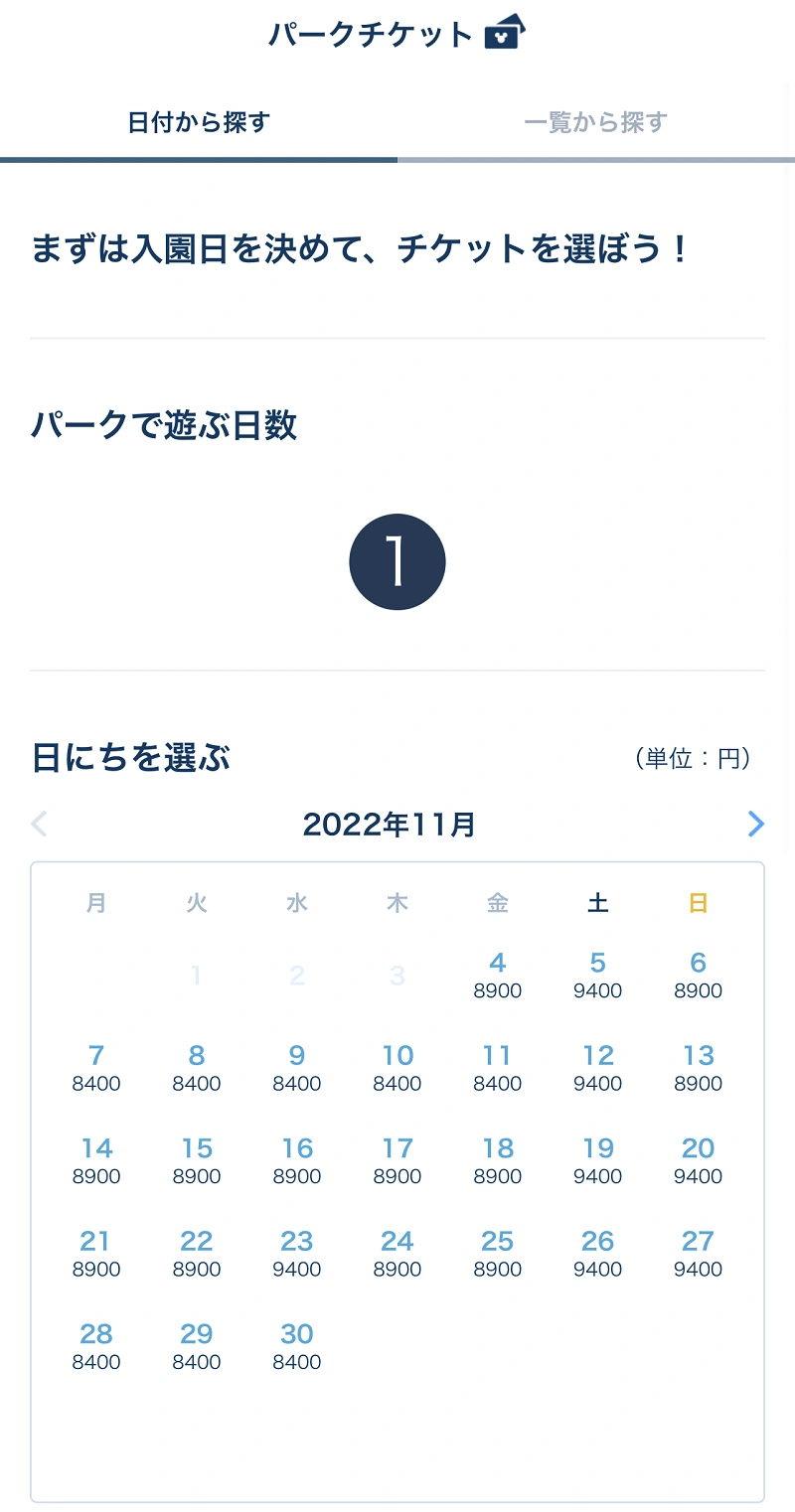Select November 30 priced 8400

point(297,1346)
